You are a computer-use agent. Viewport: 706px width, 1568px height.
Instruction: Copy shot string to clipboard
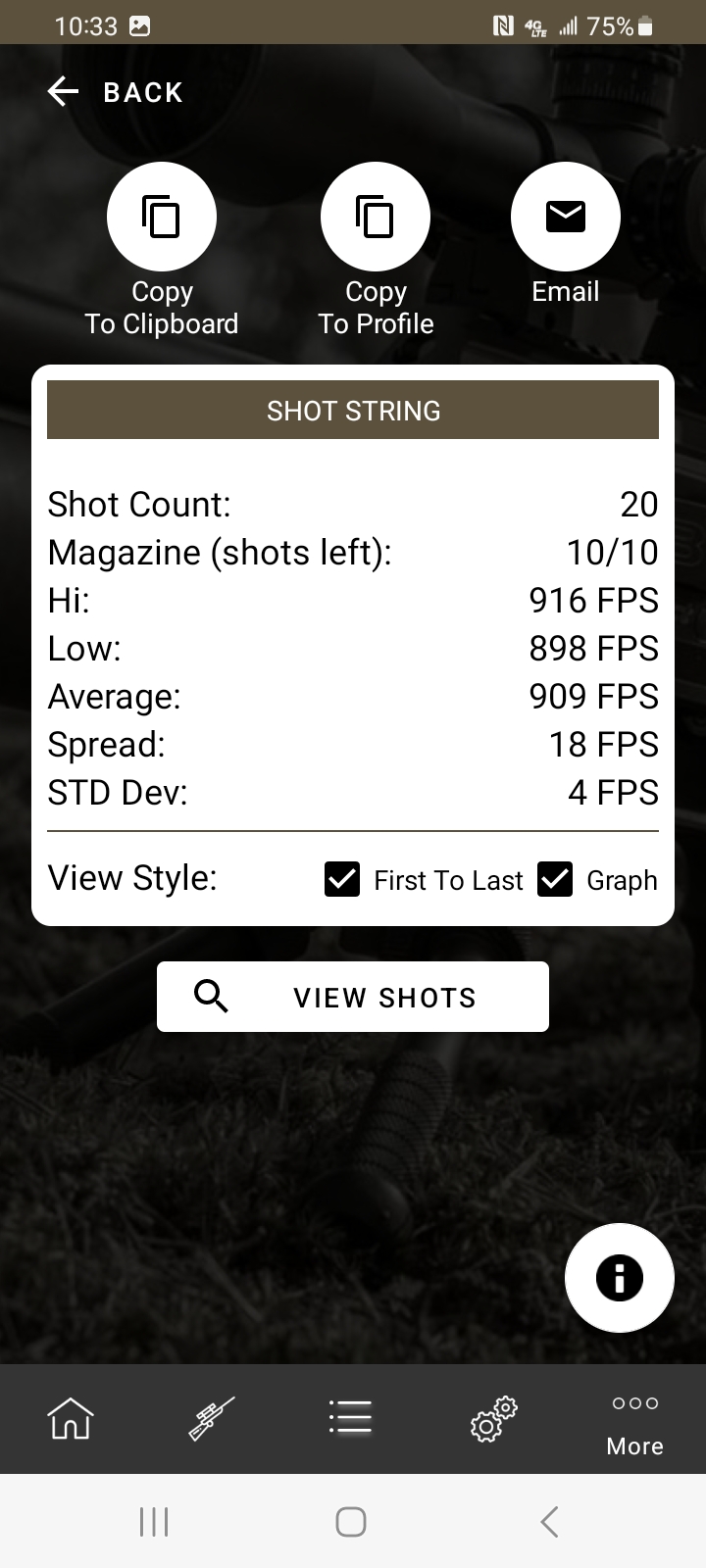coord(162,217)
